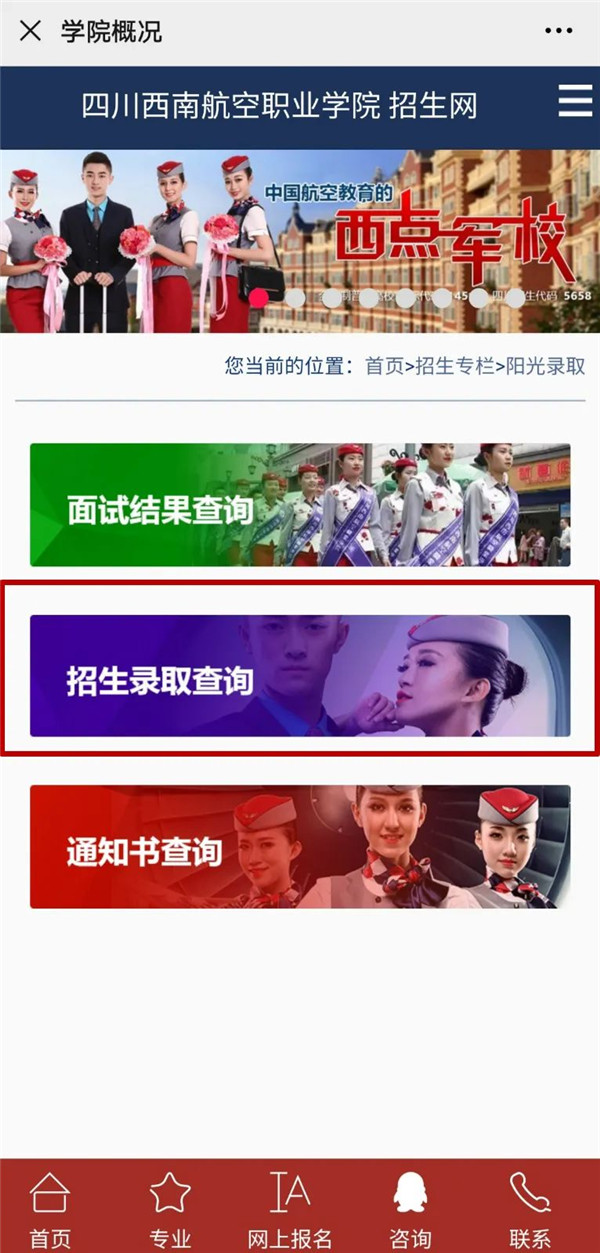Open 通知书查询 banner
This screenshot has width=600, height=1253.
[x=300, y=846]
